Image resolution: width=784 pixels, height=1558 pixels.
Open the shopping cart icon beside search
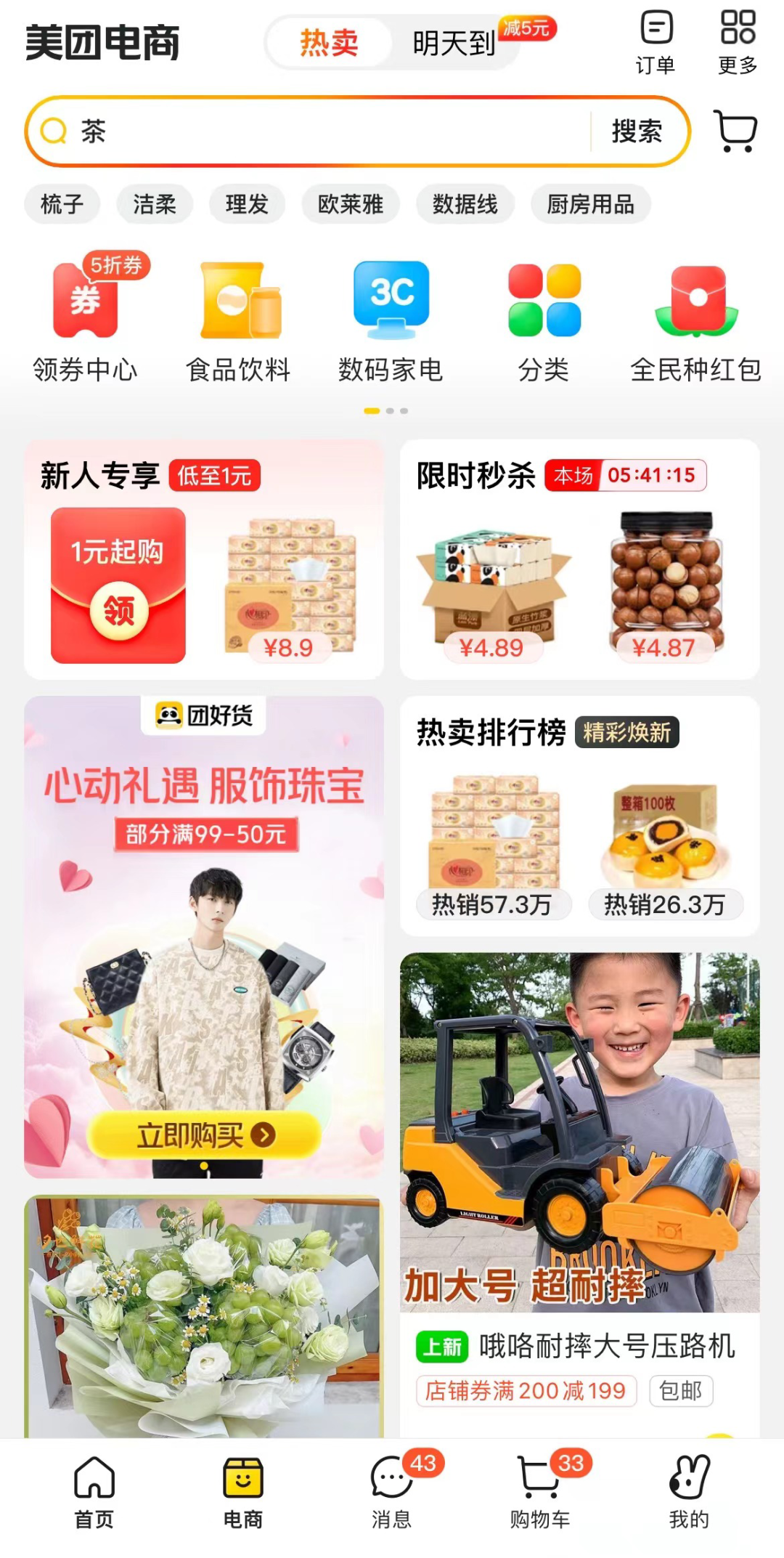(735, 131)
